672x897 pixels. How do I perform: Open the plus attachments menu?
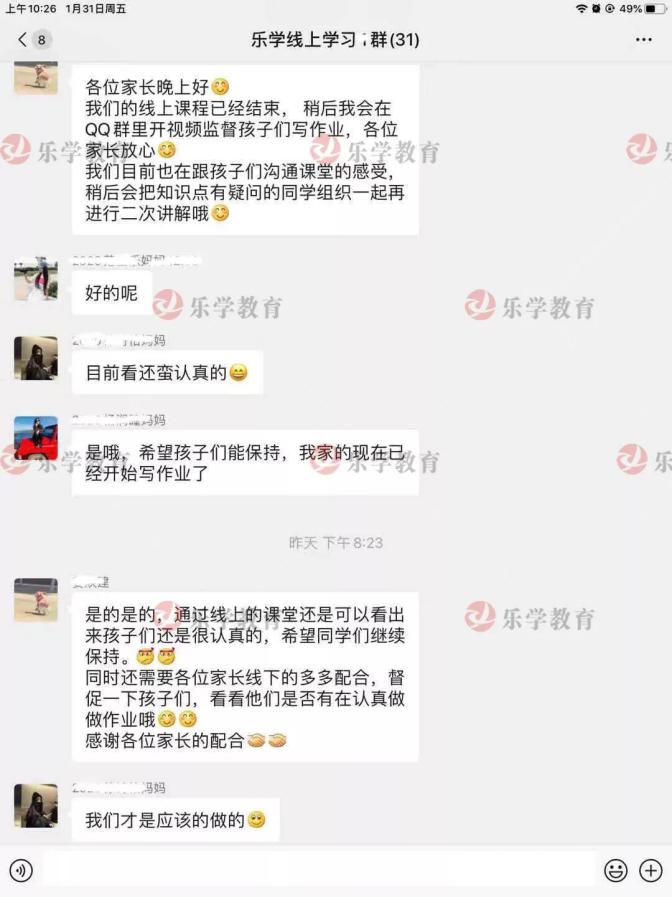pos(651,870)
